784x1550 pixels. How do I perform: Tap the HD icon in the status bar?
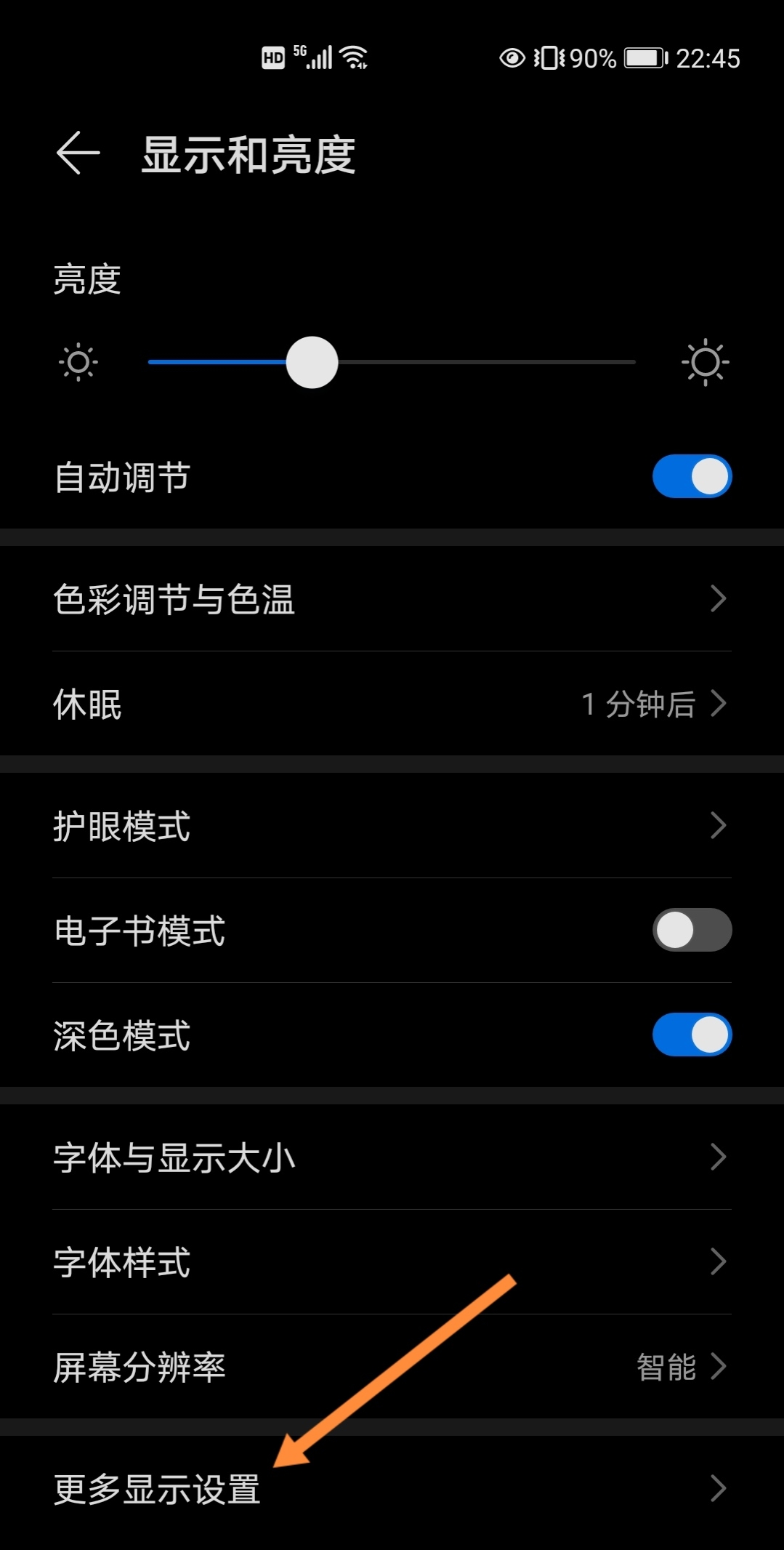[272, 57]
